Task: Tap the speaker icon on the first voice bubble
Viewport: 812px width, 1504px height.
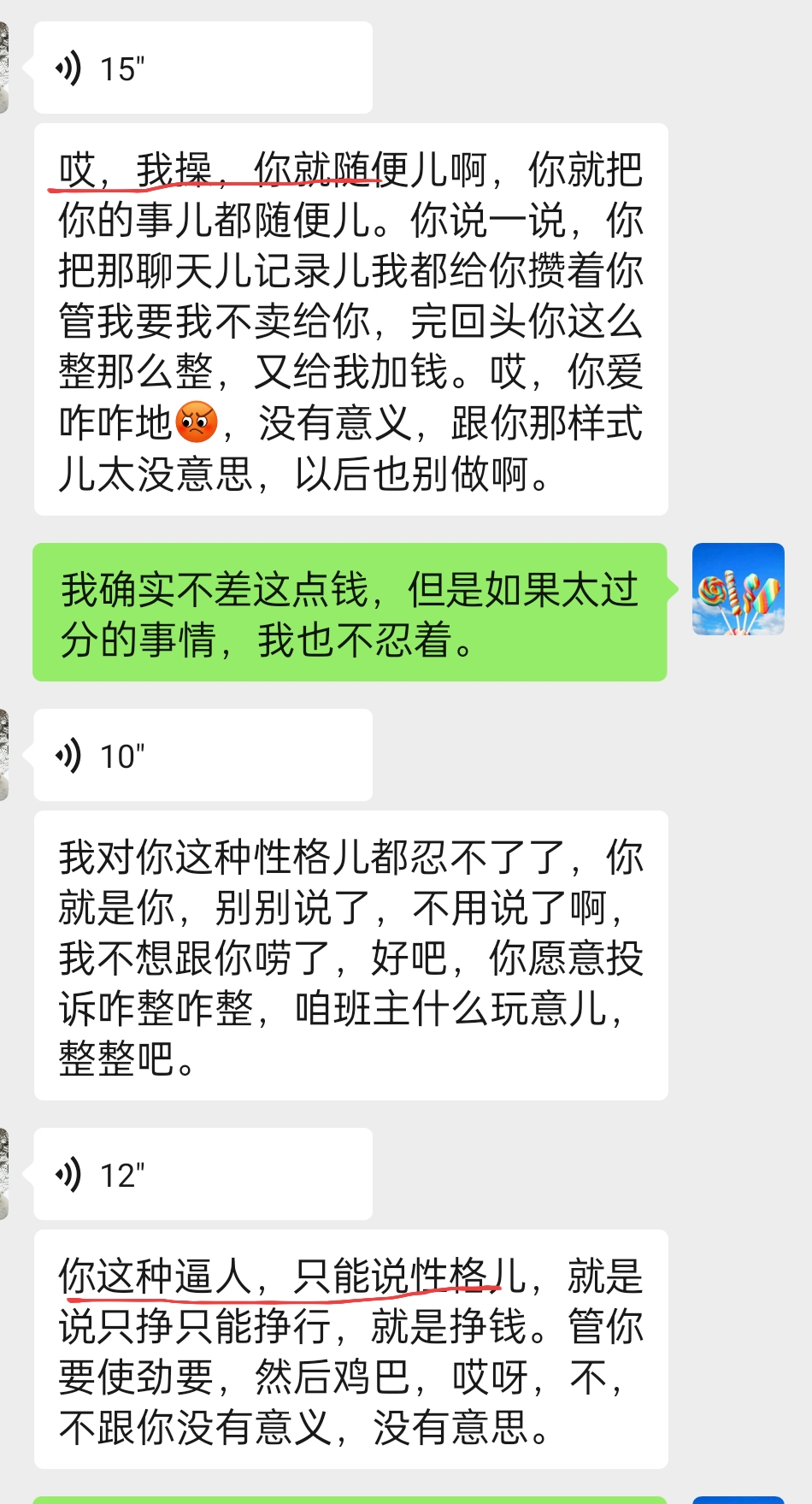Action: pos(68,67)
